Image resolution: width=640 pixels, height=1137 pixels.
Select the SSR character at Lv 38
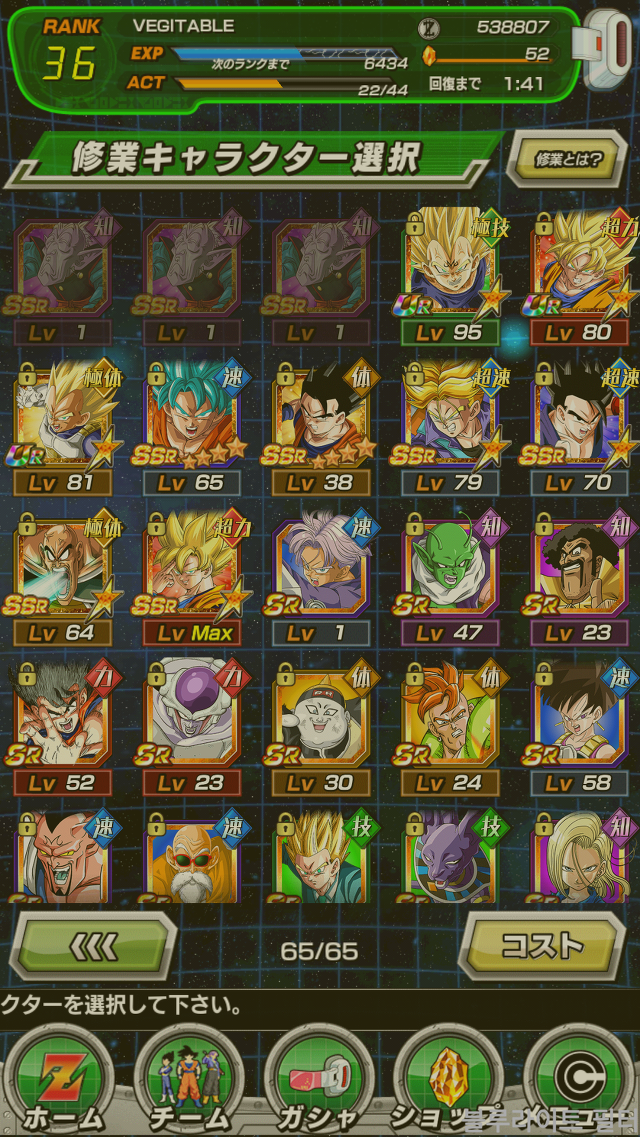[x=320, y=422]
